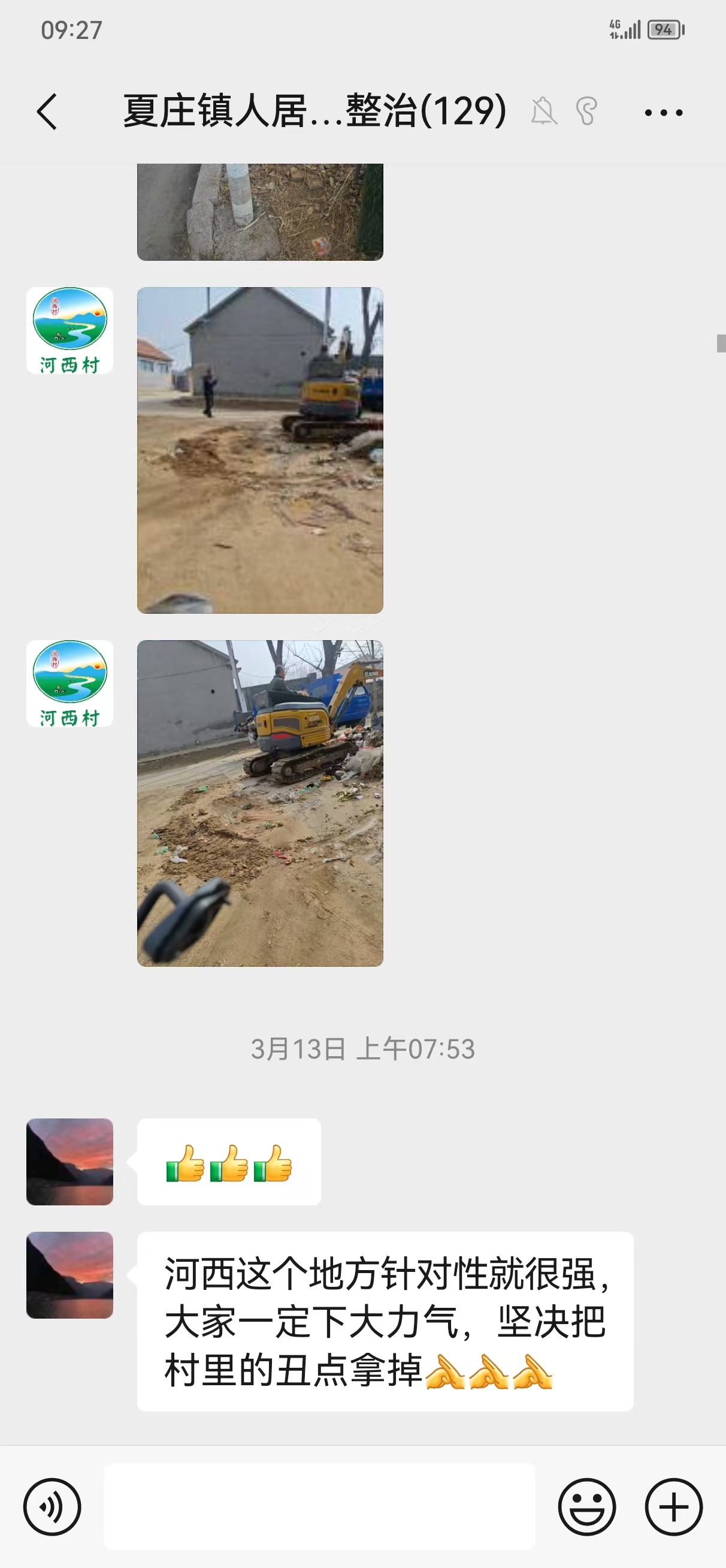
Task: Switch to voice message input
Action: [x=52, y=1507]
